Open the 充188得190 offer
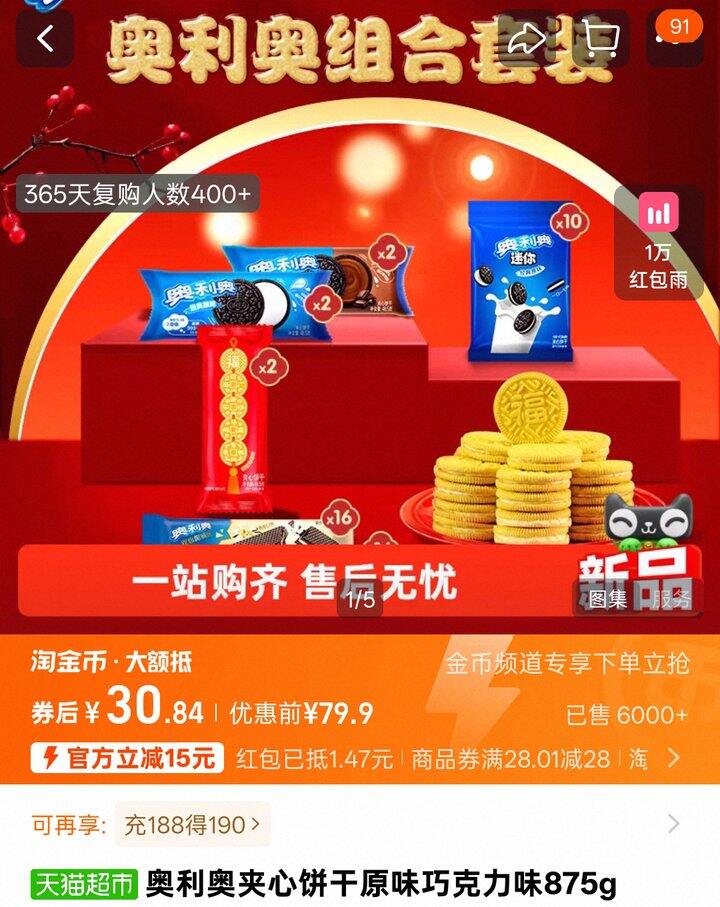This screenshot has height=907, width=720. (x=192, y=825)
